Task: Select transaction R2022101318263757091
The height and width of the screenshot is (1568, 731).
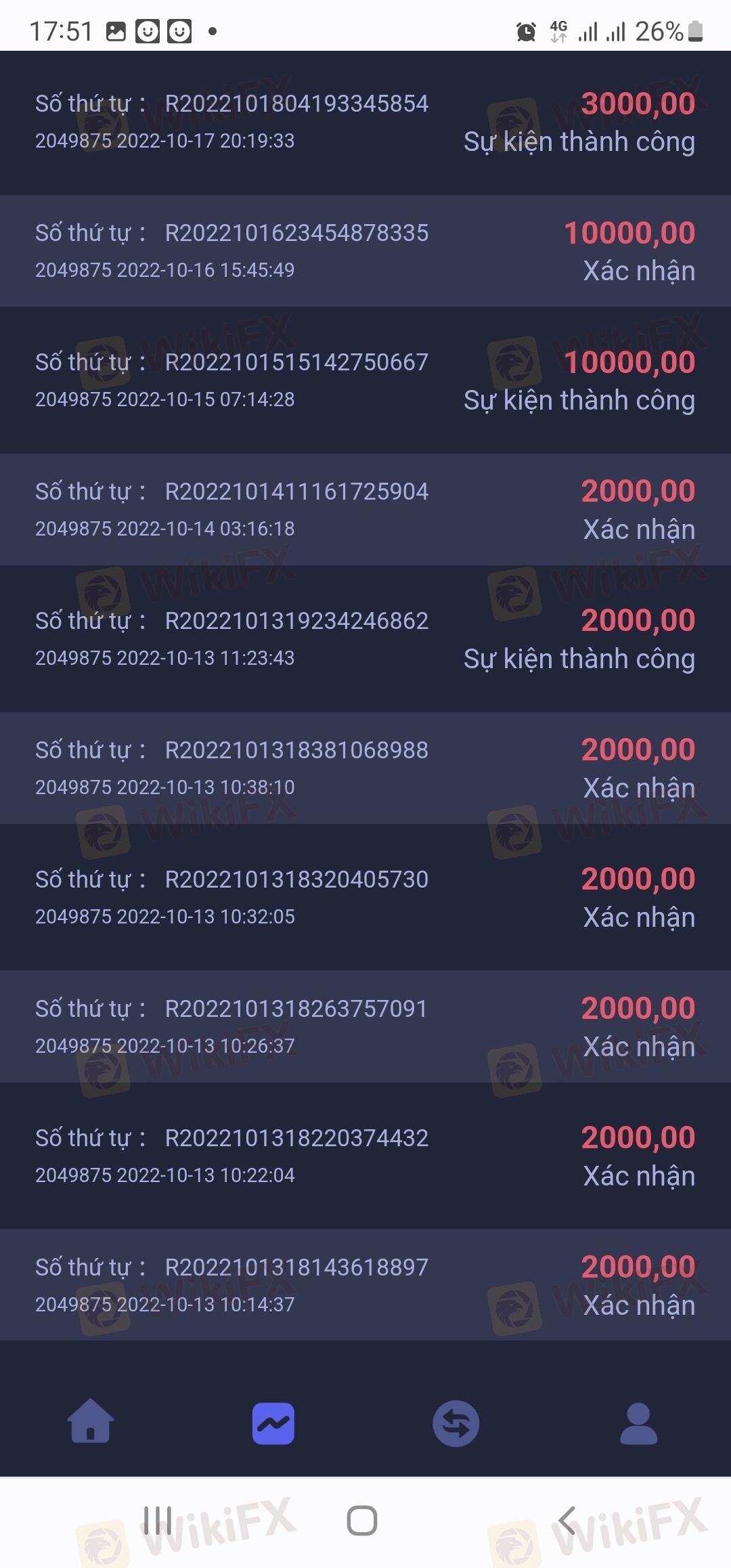Action: (x=365, y=1026)
